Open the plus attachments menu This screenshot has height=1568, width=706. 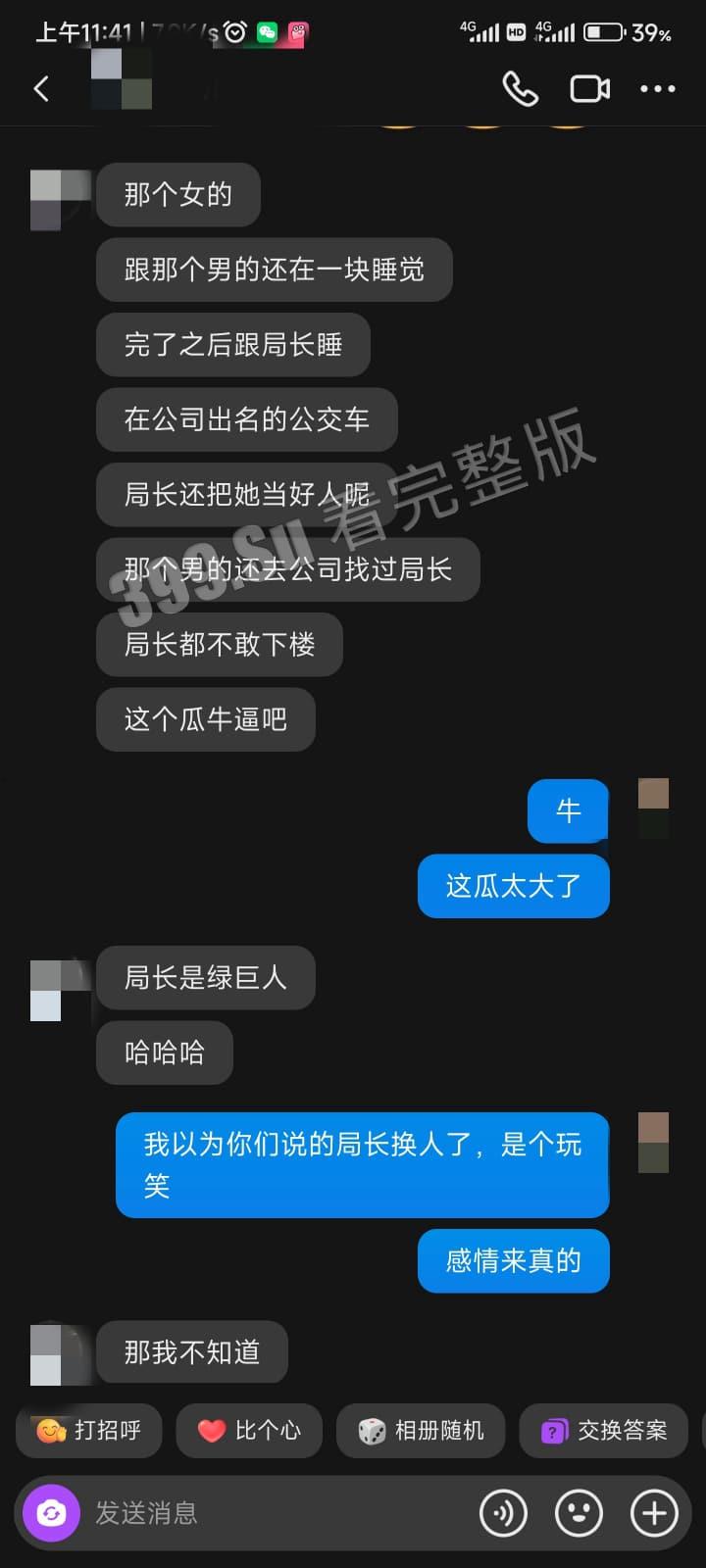click(654, 1514)
